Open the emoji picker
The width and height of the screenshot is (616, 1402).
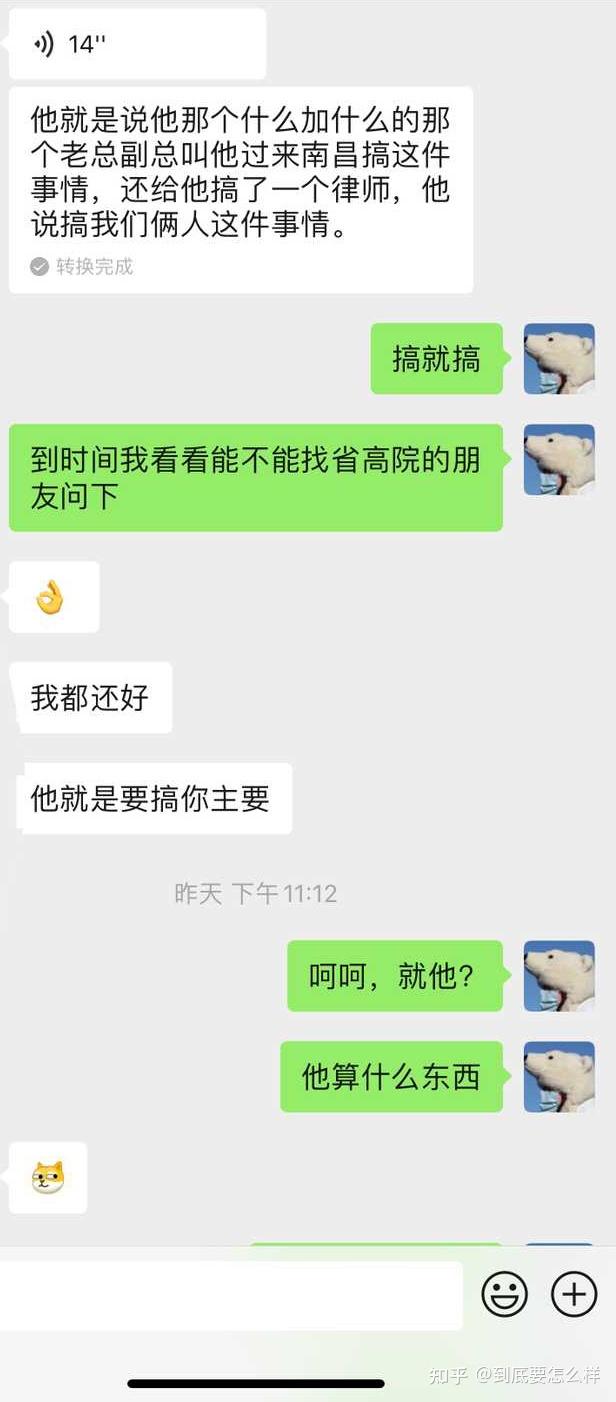tap(504, 1295)
